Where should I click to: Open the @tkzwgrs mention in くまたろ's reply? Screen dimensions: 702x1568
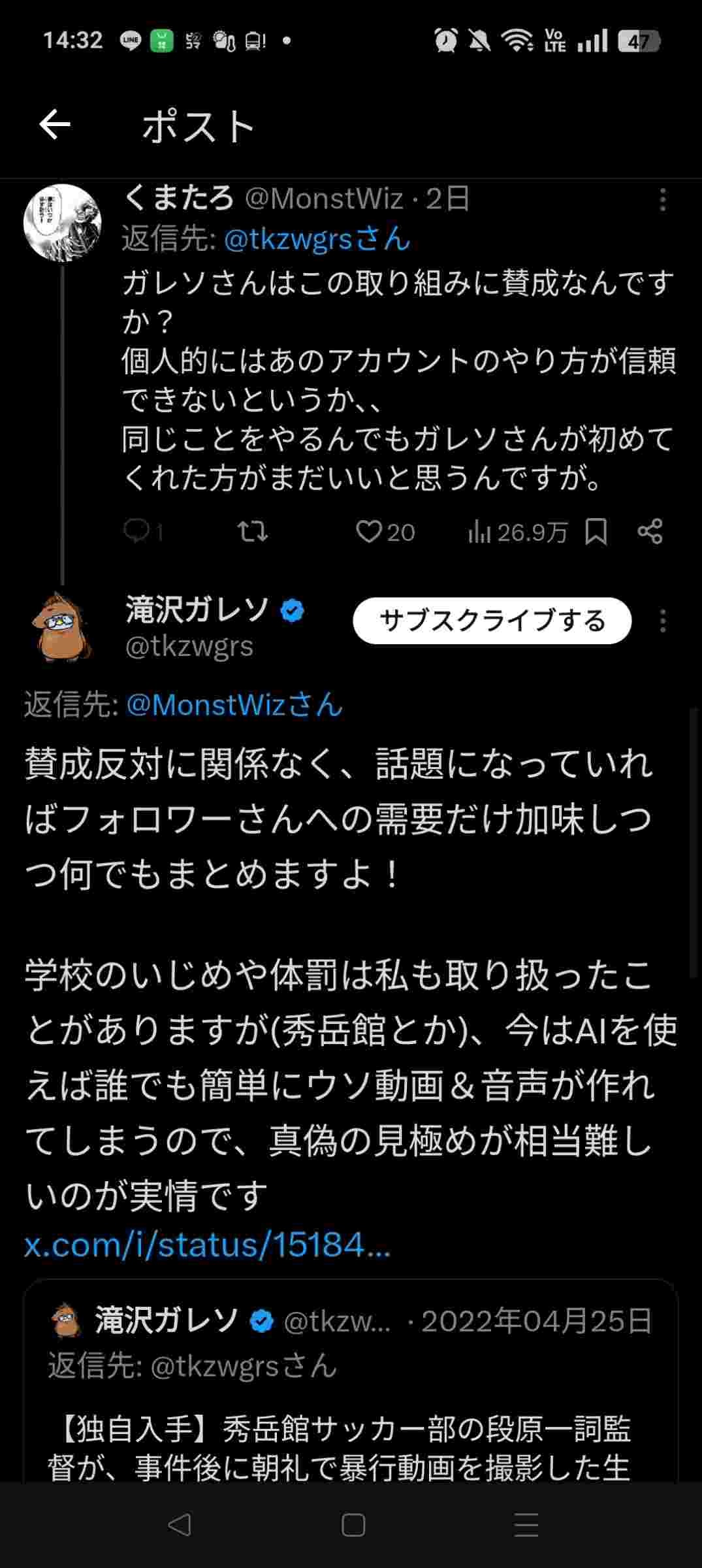[x=316, y=240]
